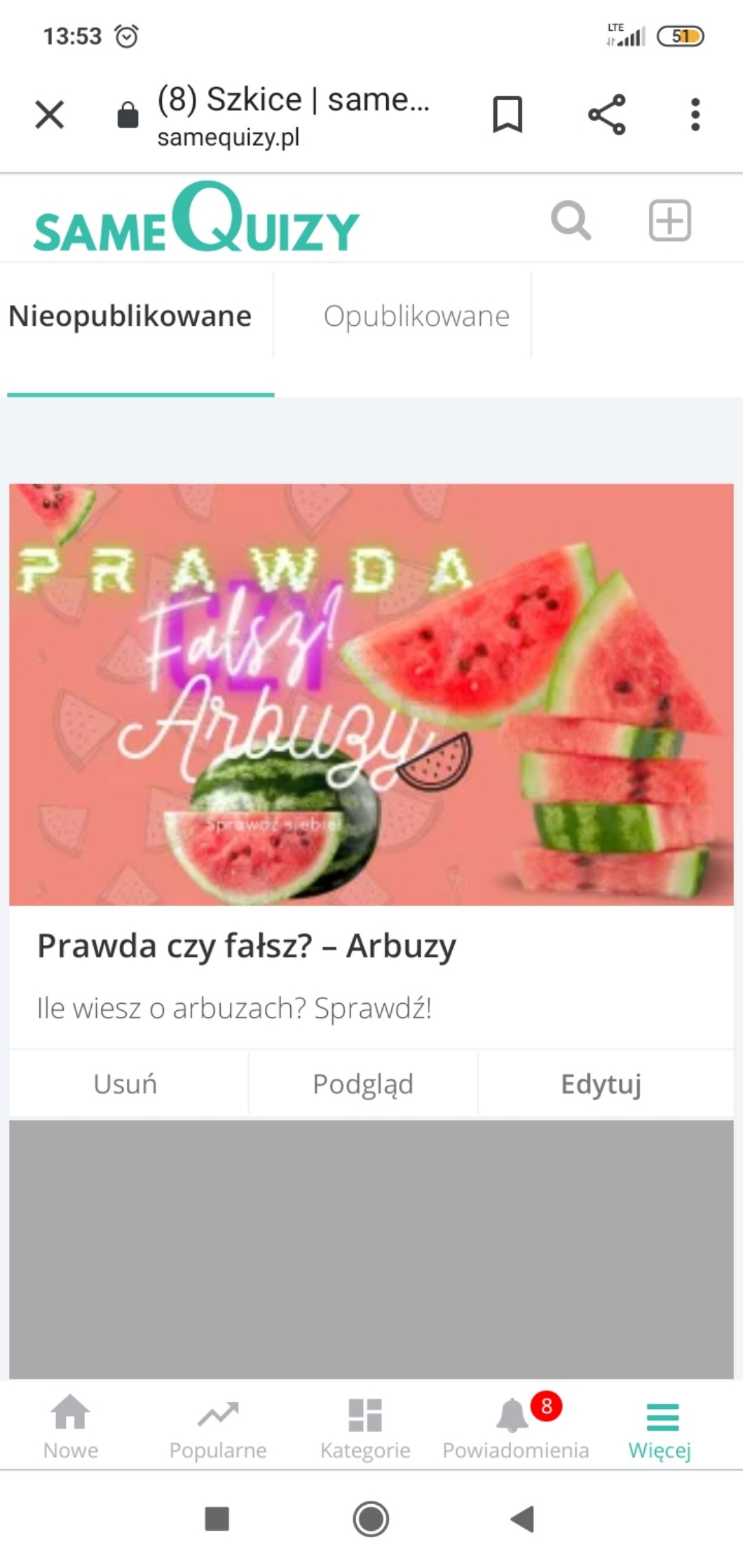Screen dimensions: 743x1568
Task: Edit the Arbuzy quiz with Edytuj
Action: point(601,1084)
